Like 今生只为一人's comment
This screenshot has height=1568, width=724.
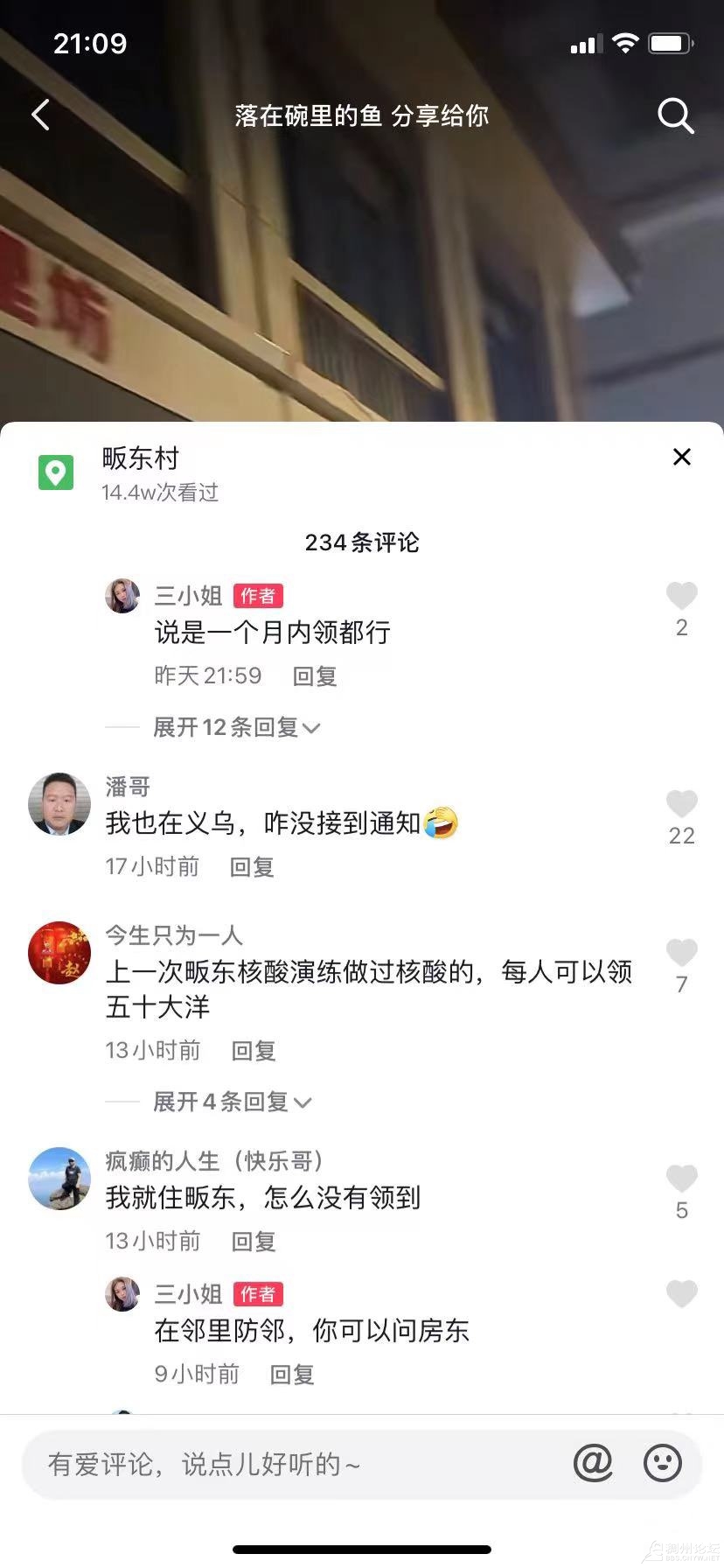click(681, 952)
